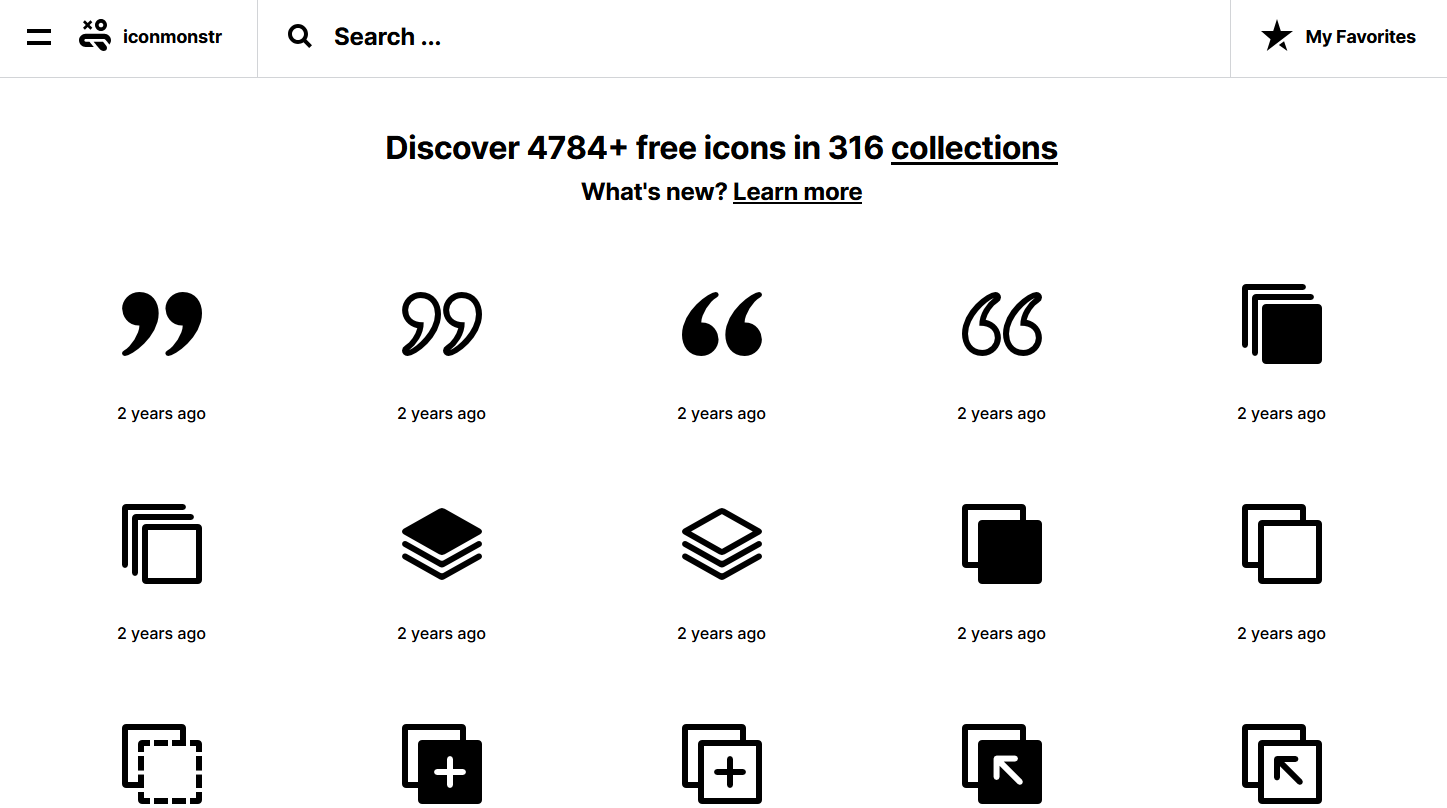
Task: Select the dashed square copy icon
Action: (162, 763)
